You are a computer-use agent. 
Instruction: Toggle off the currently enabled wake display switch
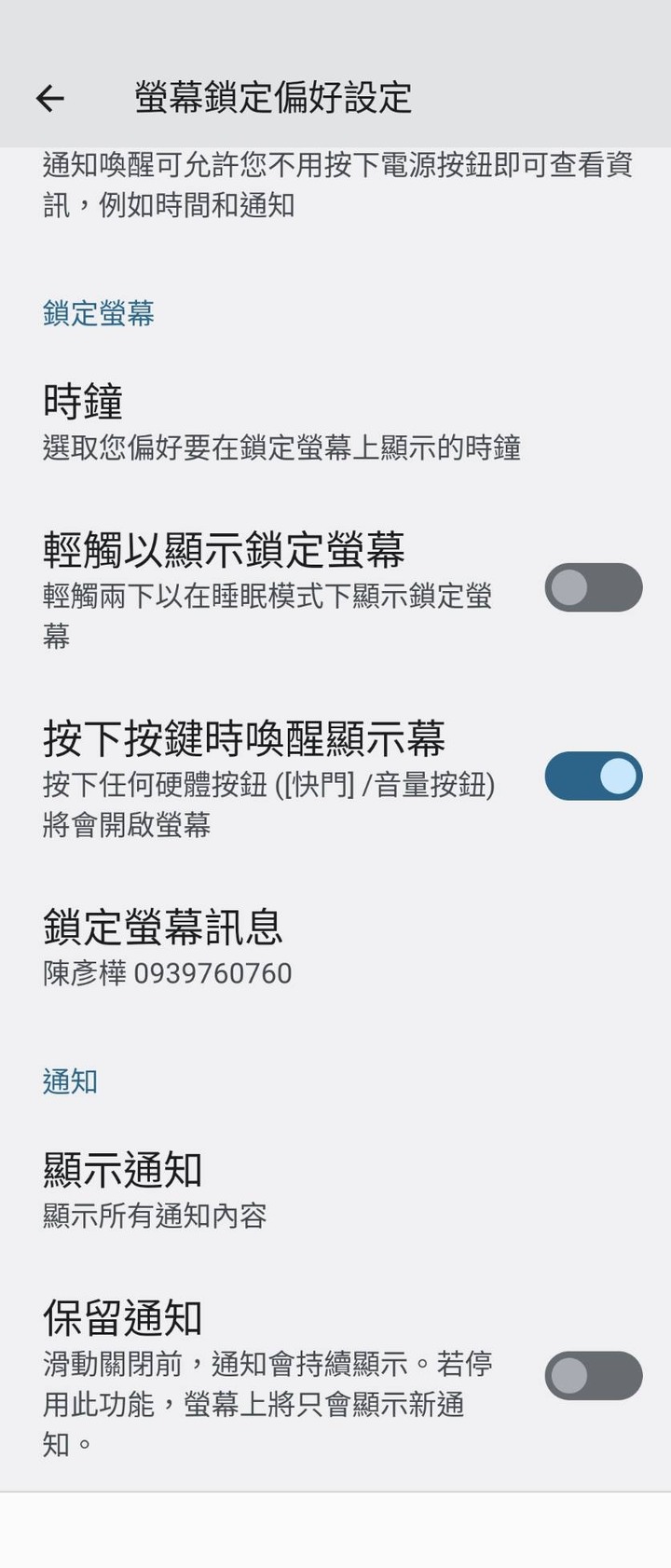click(x=593, y=776)
